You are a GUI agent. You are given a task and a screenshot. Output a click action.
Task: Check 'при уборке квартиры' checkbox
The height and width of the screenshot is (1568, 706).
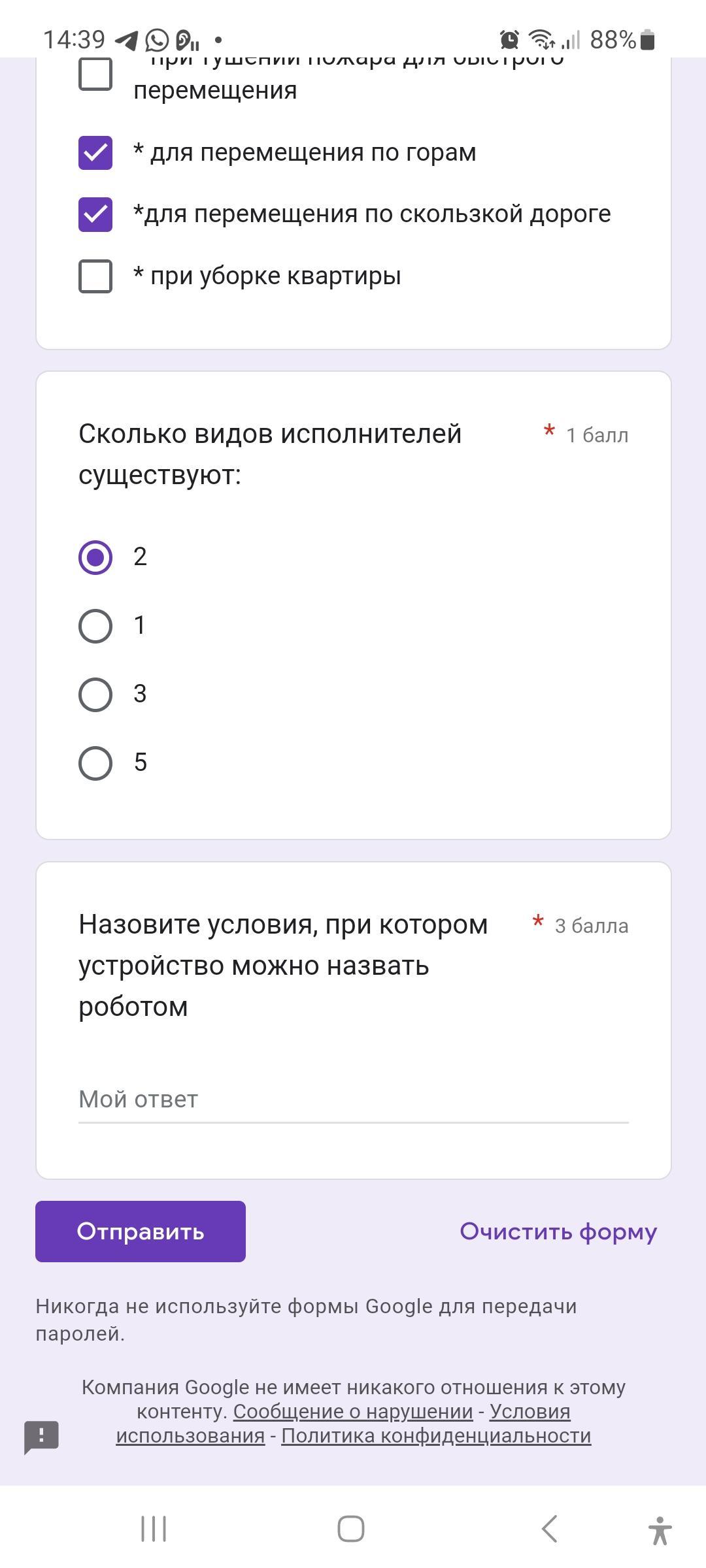click(95, 276)
